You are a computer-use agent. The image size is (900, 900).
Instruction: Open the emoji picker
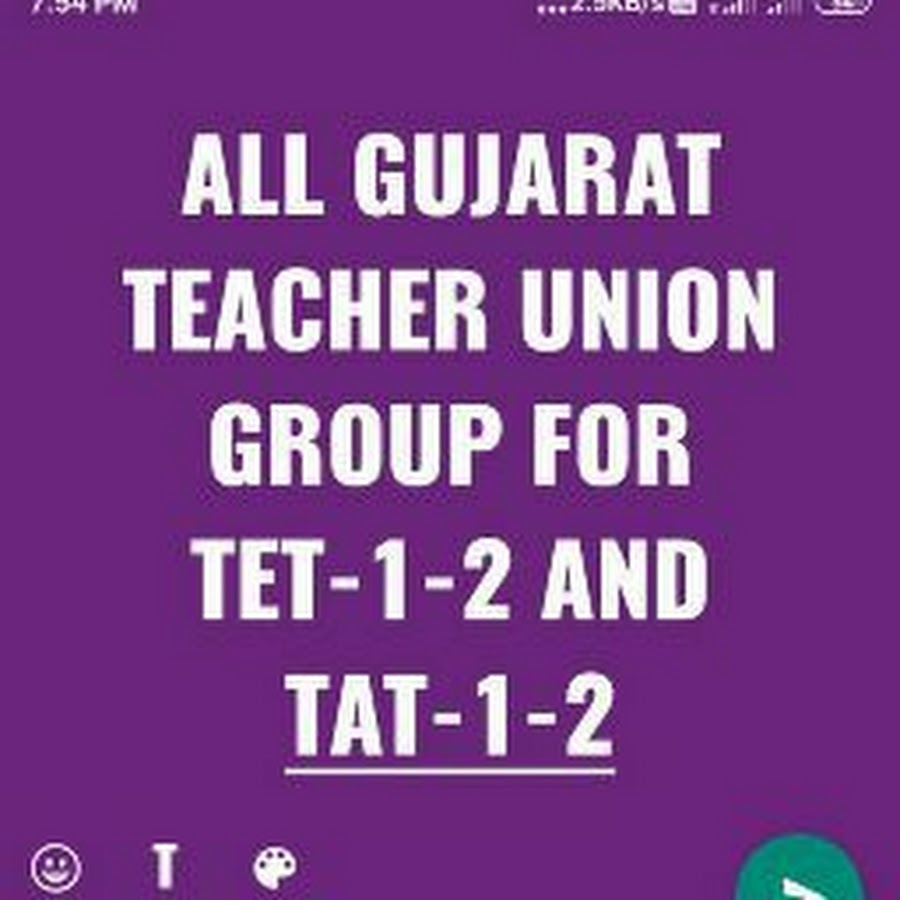pyautogui.click(x=56, y=867)
